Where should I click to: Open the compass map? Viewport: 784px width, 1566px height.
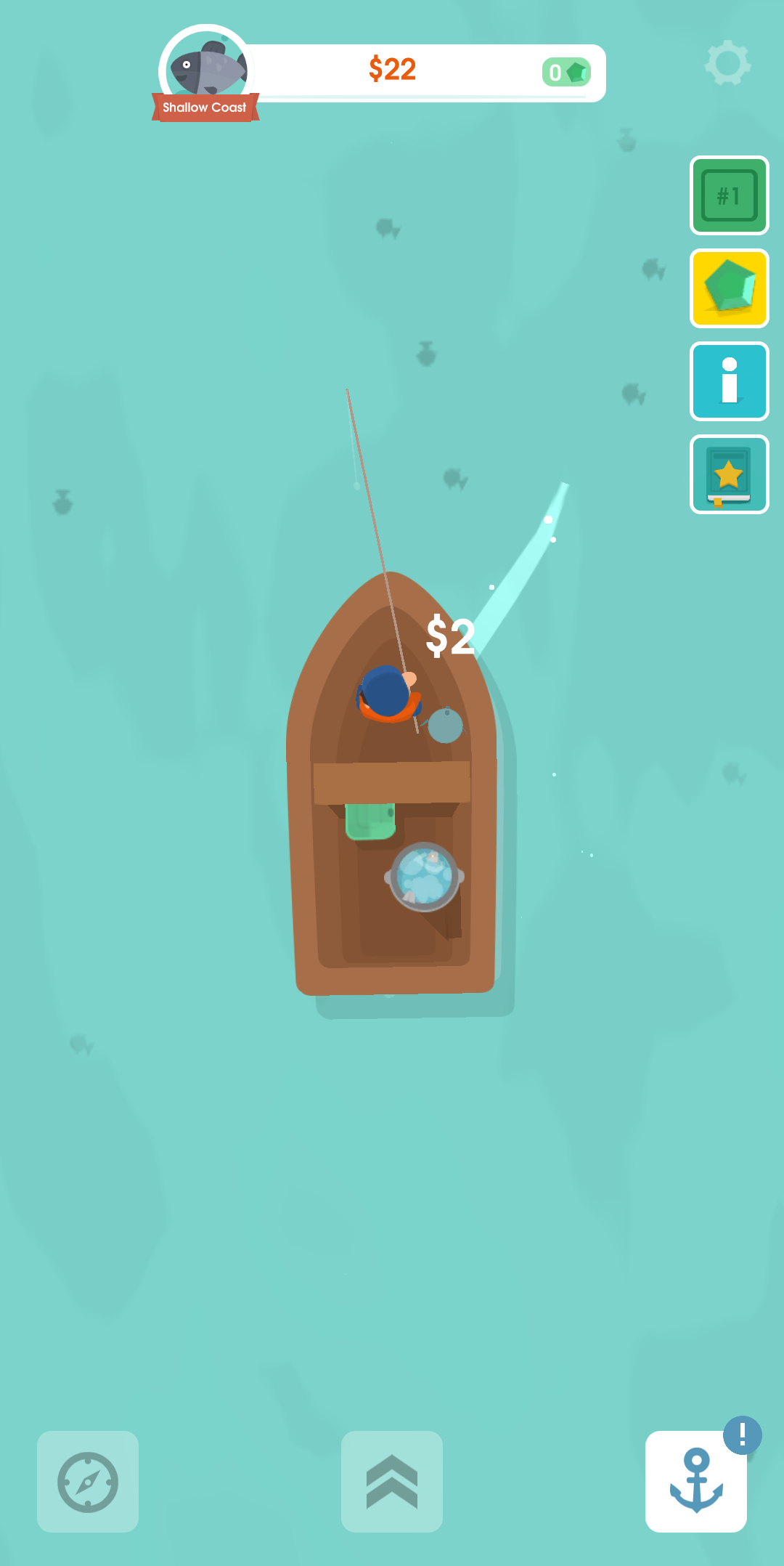tap(88, 1482)
